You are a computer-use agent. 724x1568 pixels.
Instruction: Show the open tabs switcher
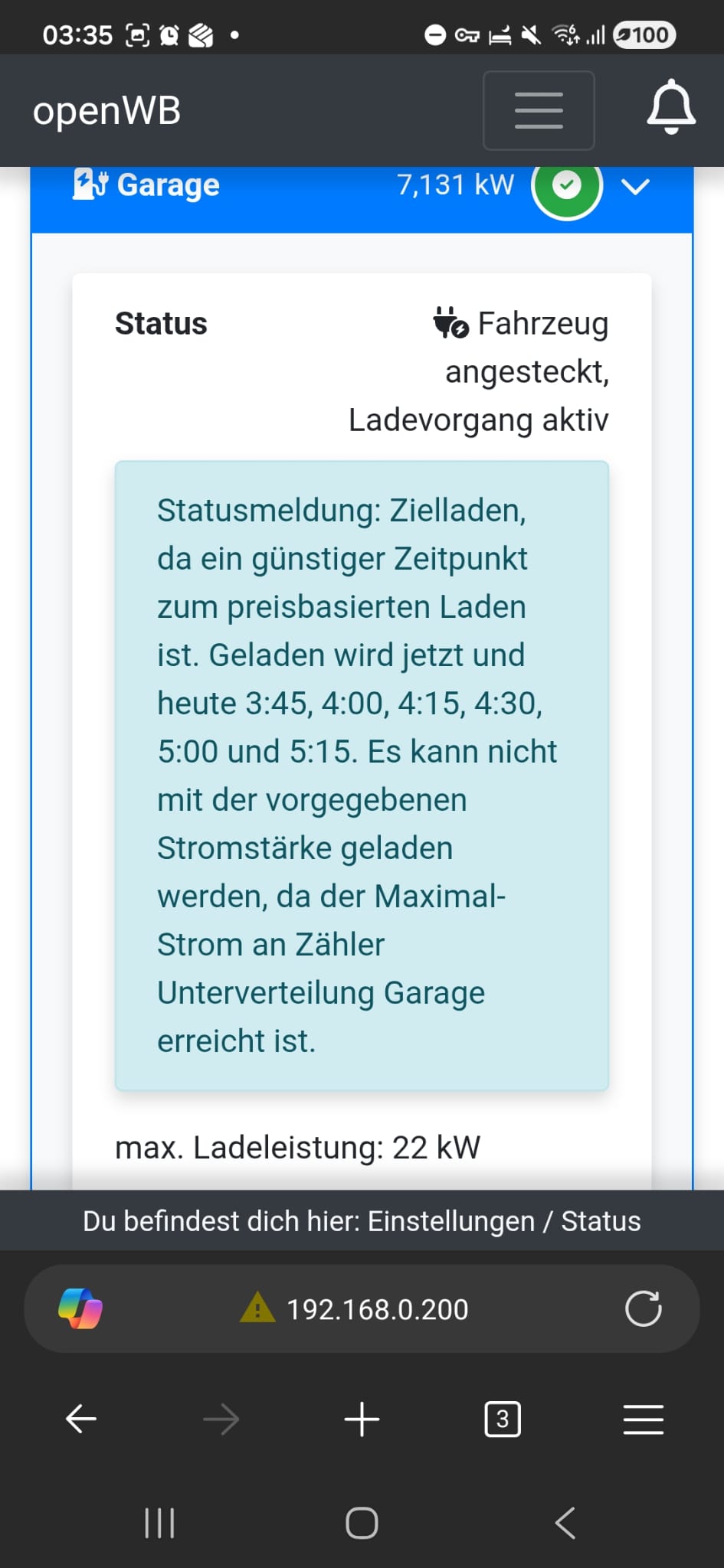(503, 1419)
